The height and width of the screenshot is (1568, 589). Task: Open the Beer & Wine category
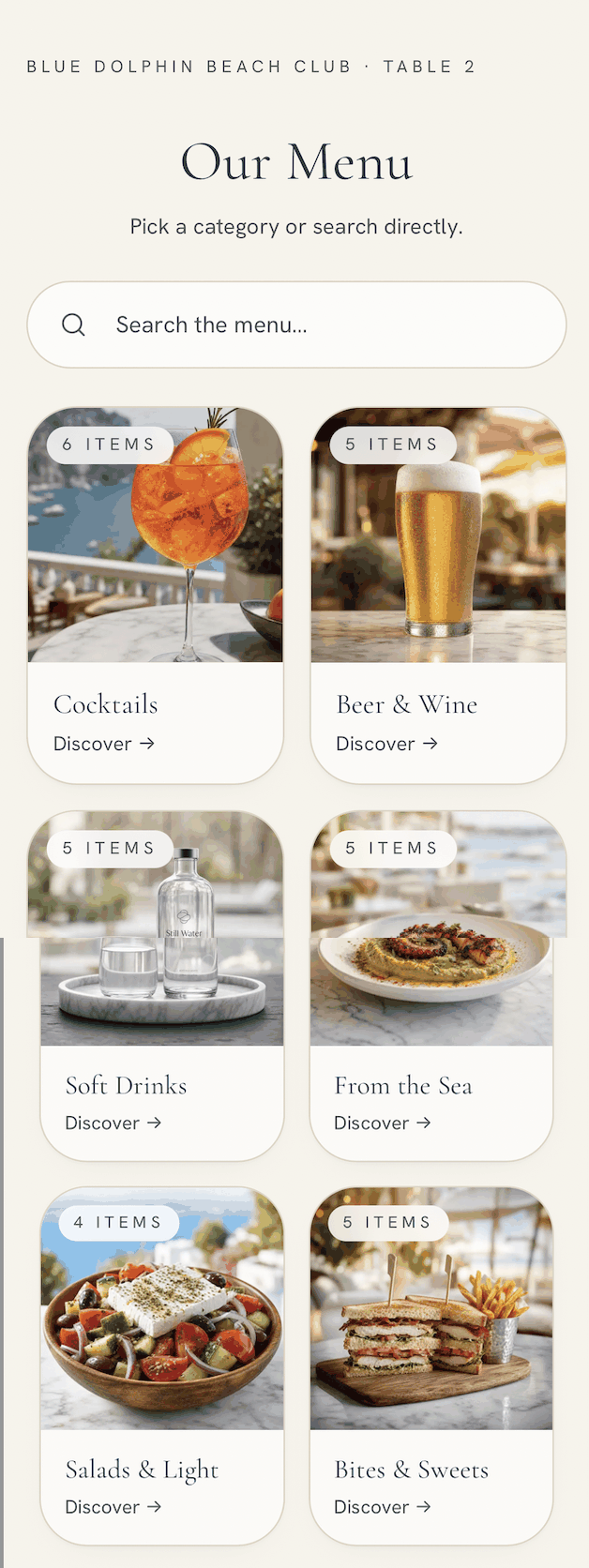[438, 596]
